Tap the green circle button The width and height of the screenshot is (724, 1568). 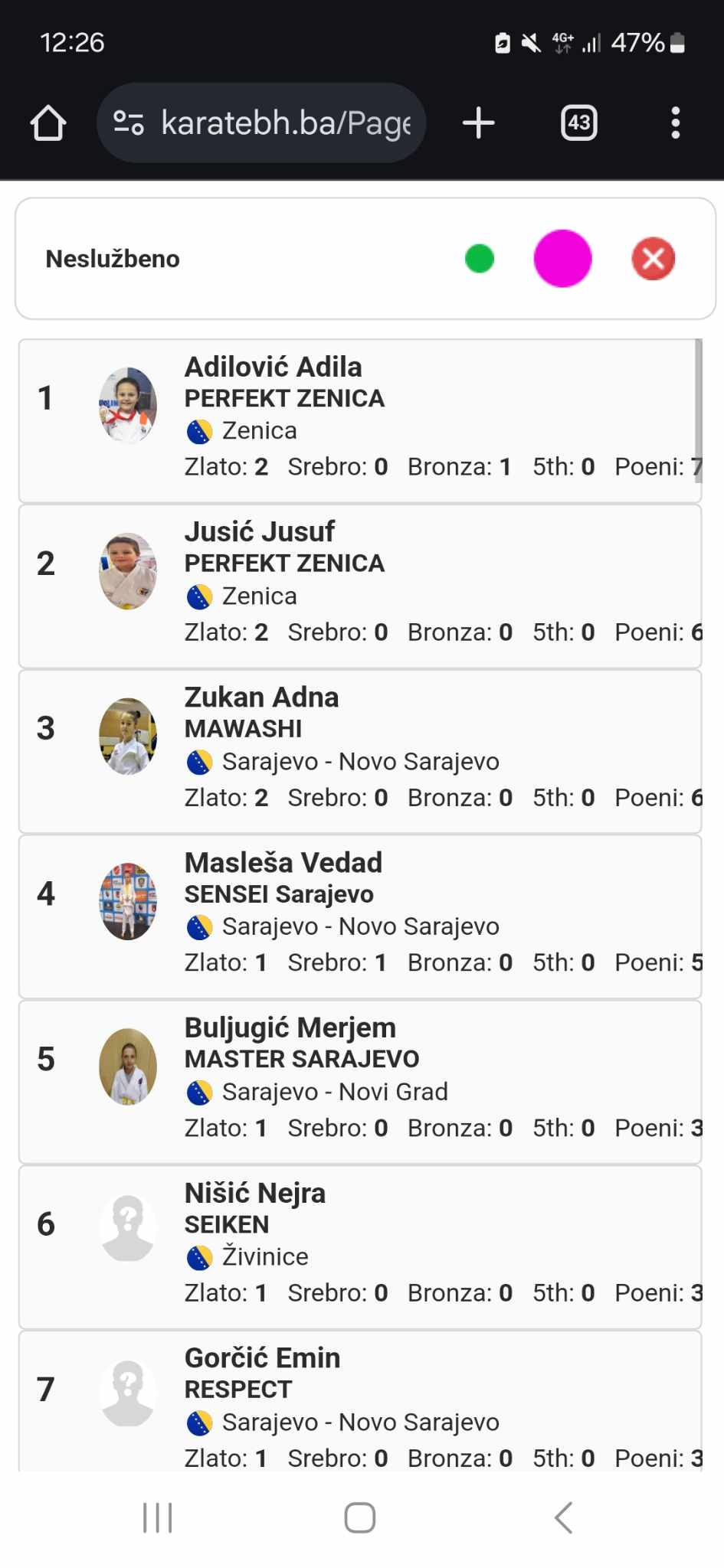(x=480, y=259)
